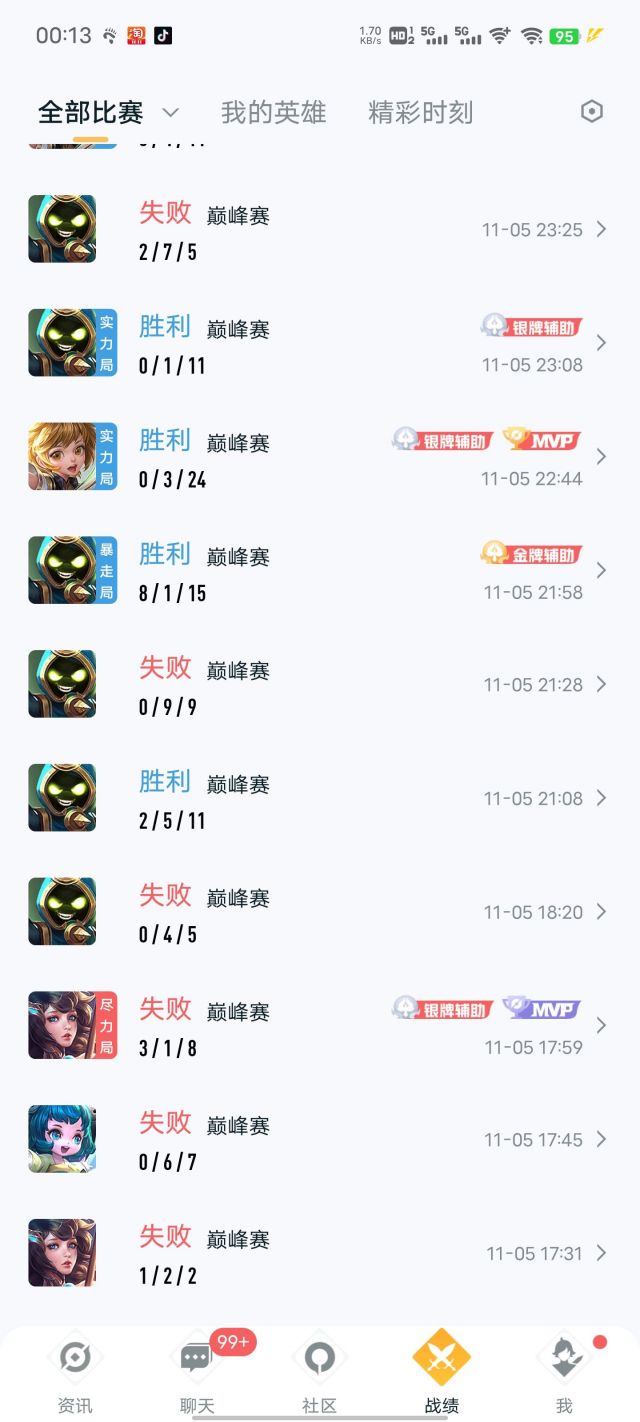The image size is (640, 1422).
Task: View the won match from 11-05 21:08
Action: click(320, 798)
